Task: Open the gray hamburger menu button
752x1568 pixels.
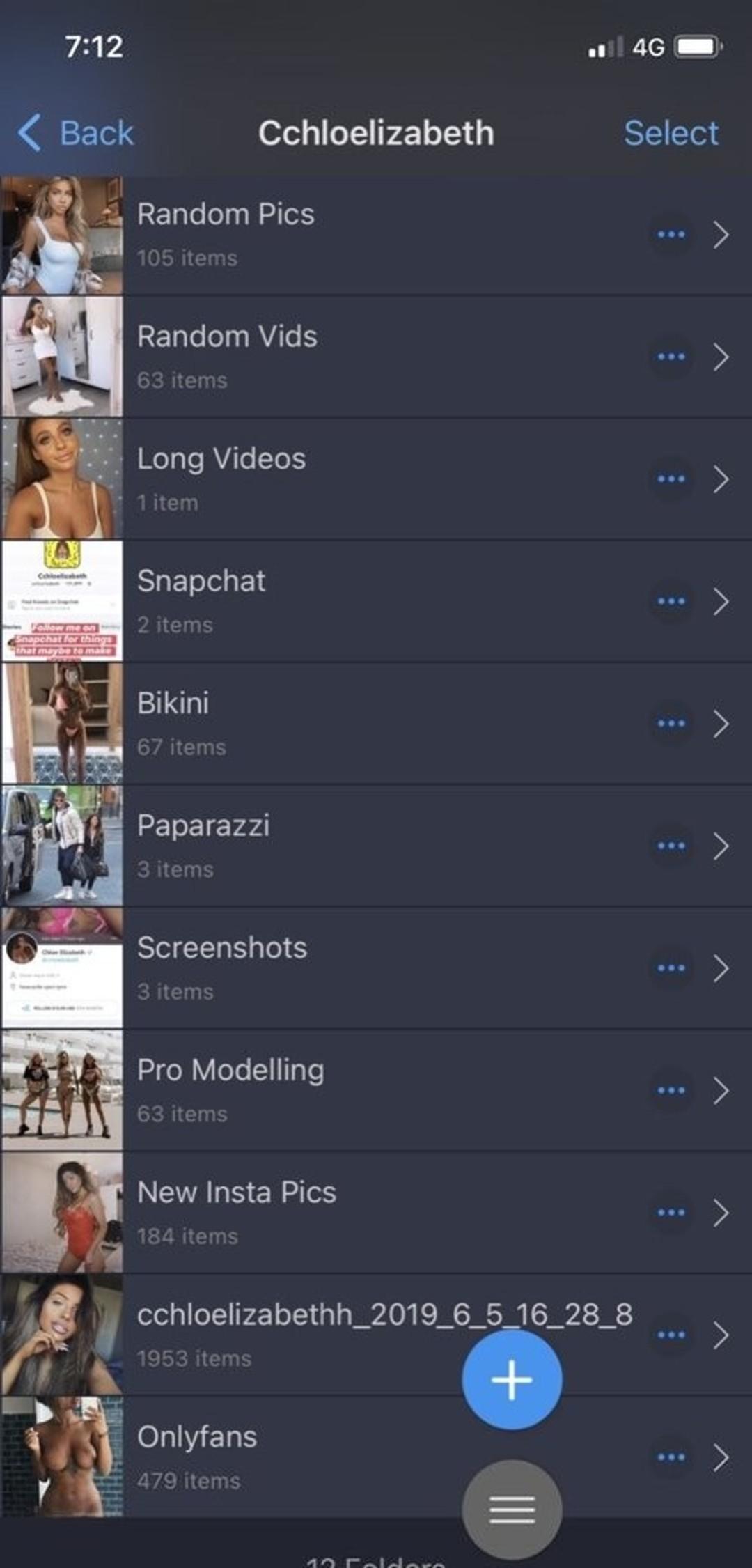Action: coord(512,1509)
